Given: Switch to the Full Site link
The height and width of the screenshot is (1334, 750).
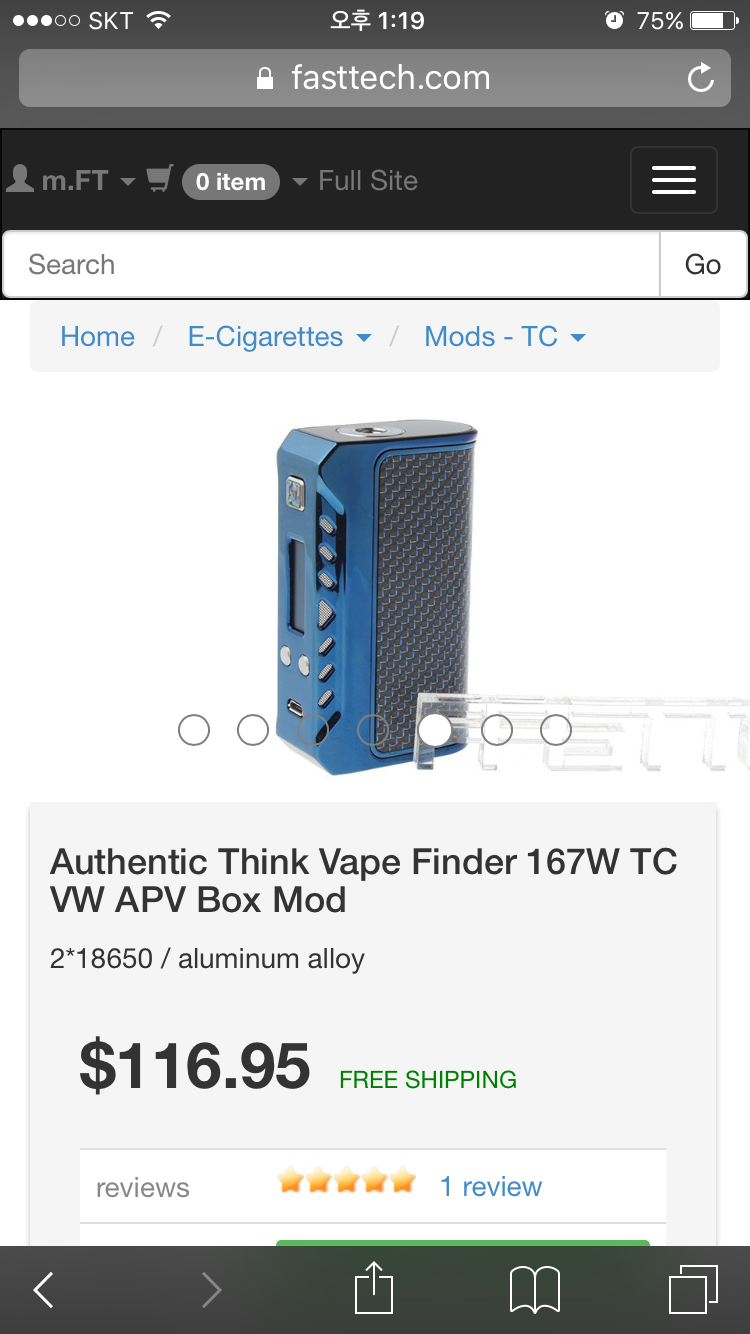Looking at the screenshot, I should coord(367,181).
